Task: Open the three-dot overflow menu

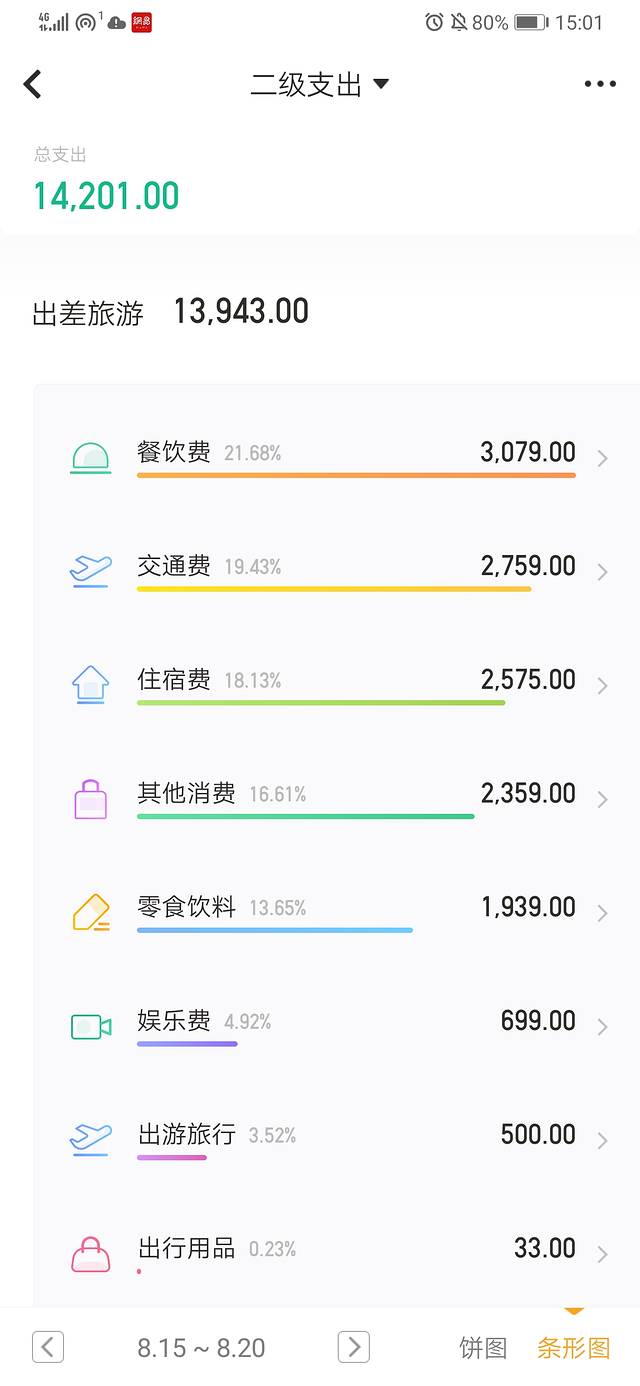Action: point(600,85)
